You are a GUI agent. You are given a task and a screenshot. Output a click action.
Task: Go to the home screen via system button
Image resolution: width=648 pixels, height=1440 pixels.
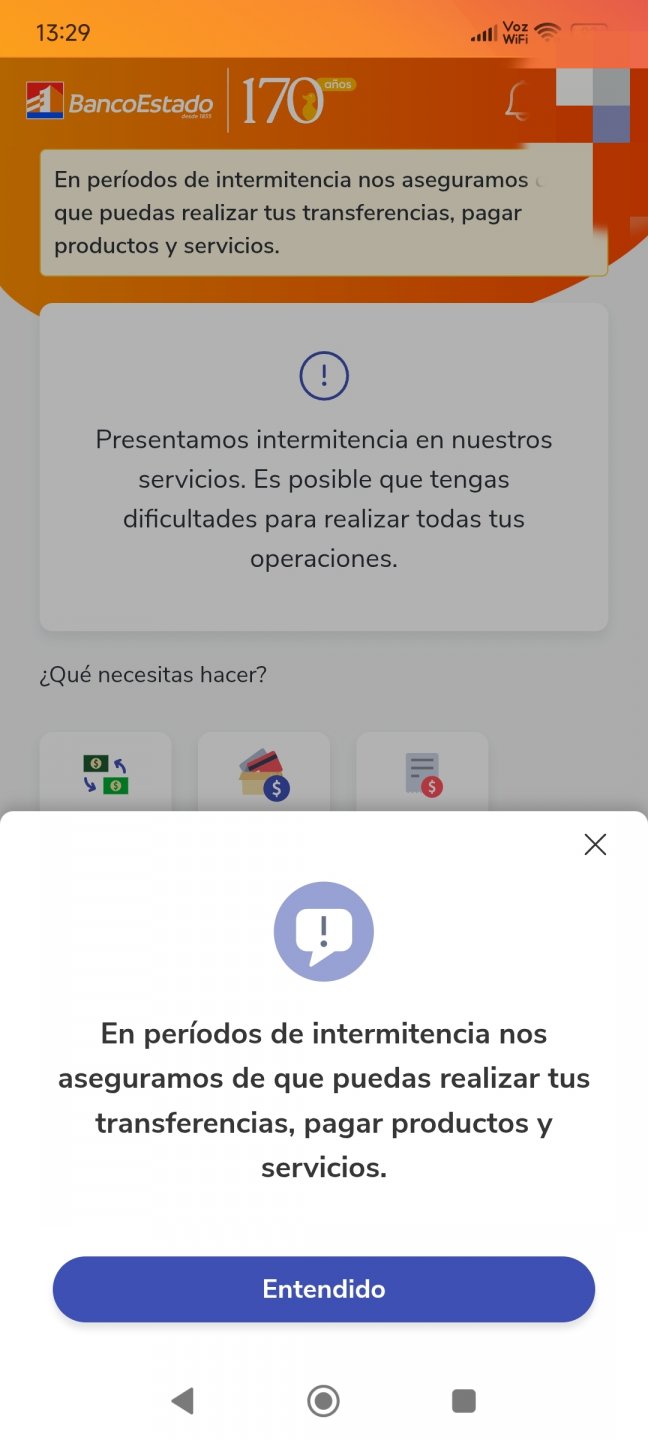pos(323,1401)
